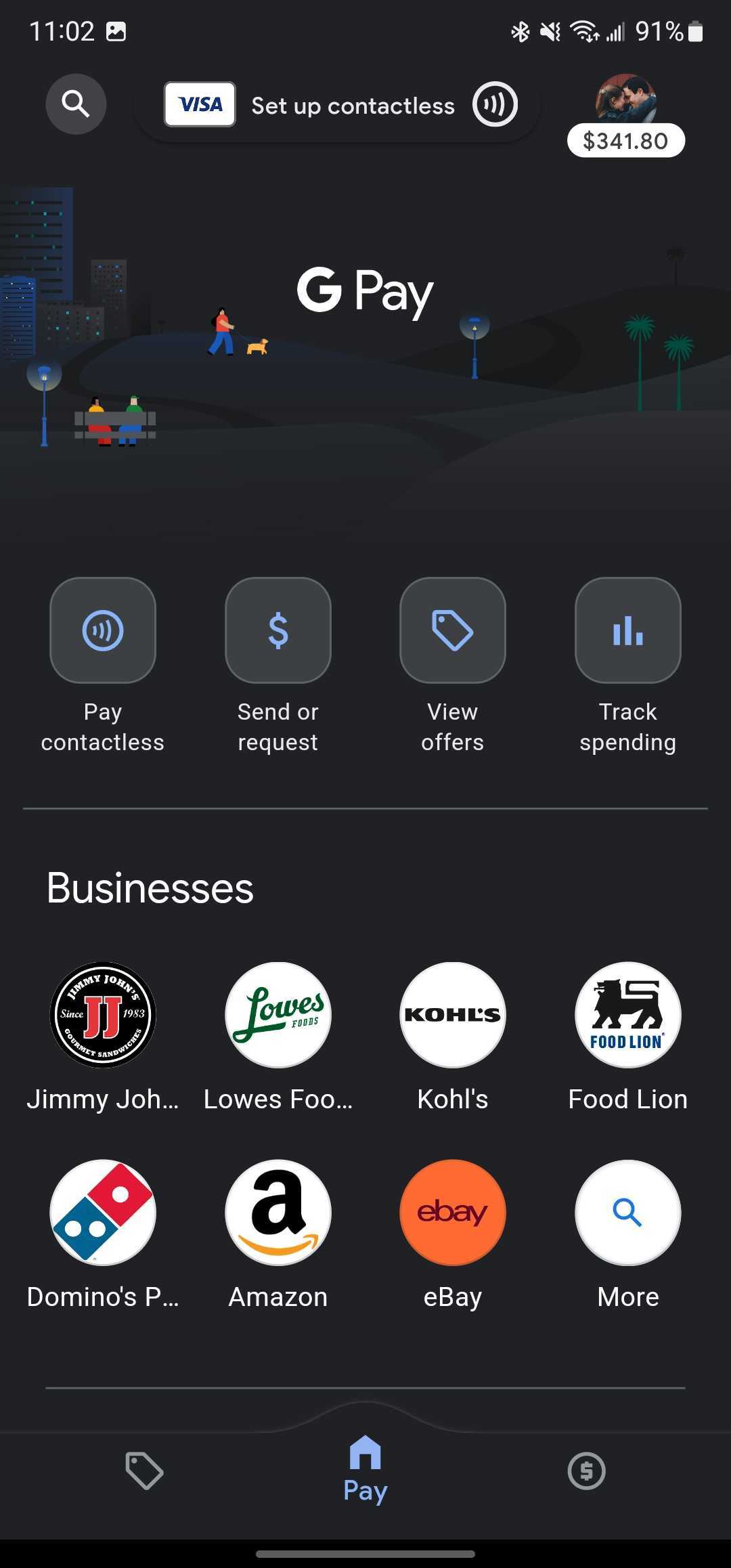The height and width of the screenshot is (1568, 731).
Task: Open the search icon
Action: (x=76, y=104)
